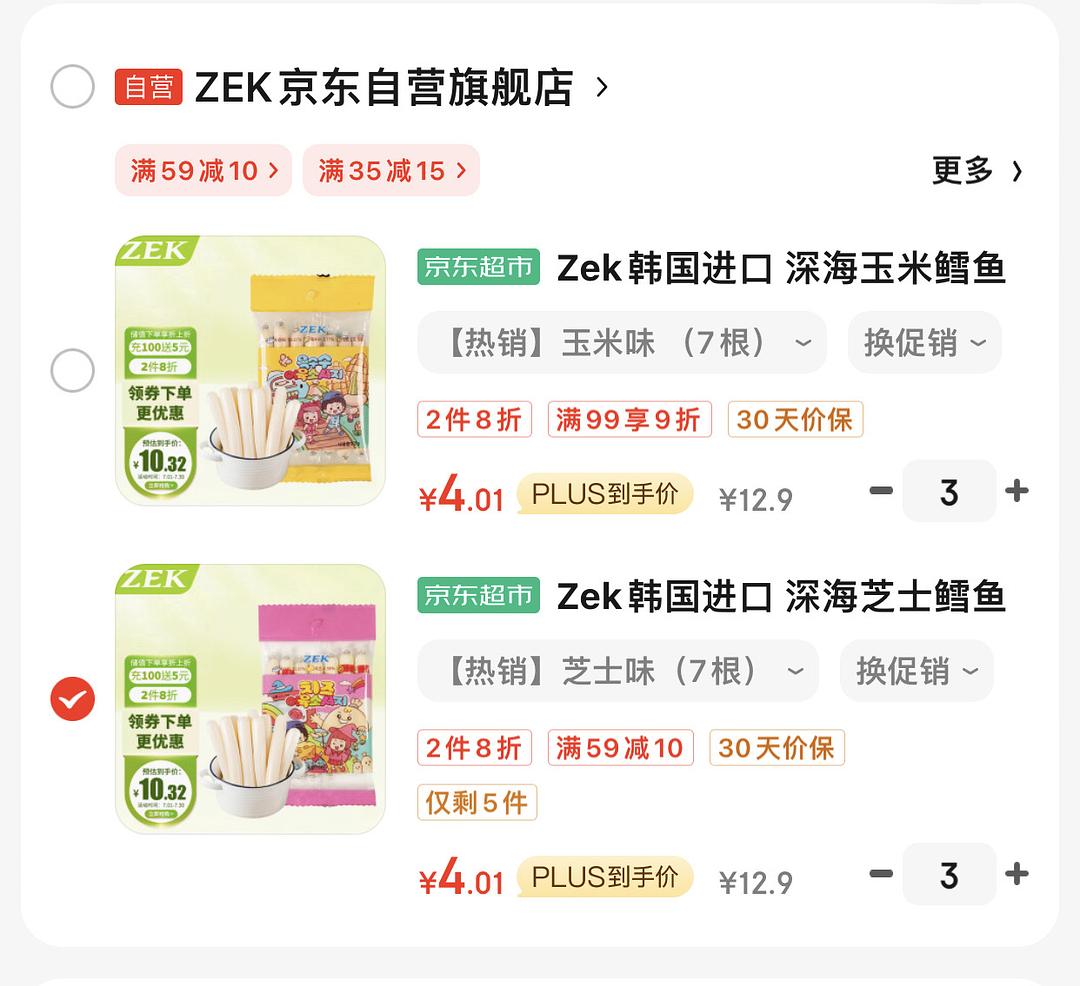This screenshot has height=986, width=1080.
Task: View 更多 store promotions
Action: pos(977,171)
